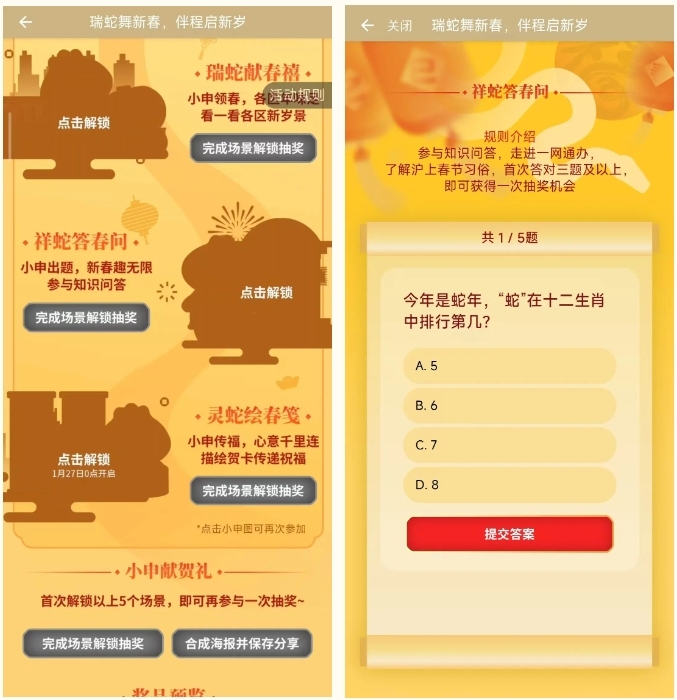Viewport: 677px width, 700px height.
Task: Tap 完成场景解锁抽奖 under 祥蛇答春问
Action: coord(86,318)
